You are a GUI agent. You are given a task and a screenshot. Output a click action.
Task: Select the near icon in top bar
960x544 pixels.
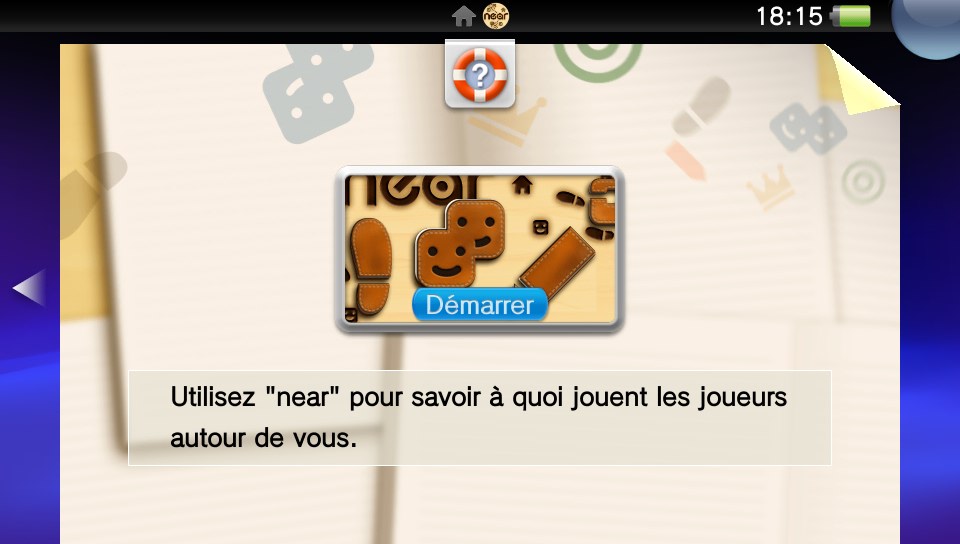pyautogui.click(x=496, y=16)
